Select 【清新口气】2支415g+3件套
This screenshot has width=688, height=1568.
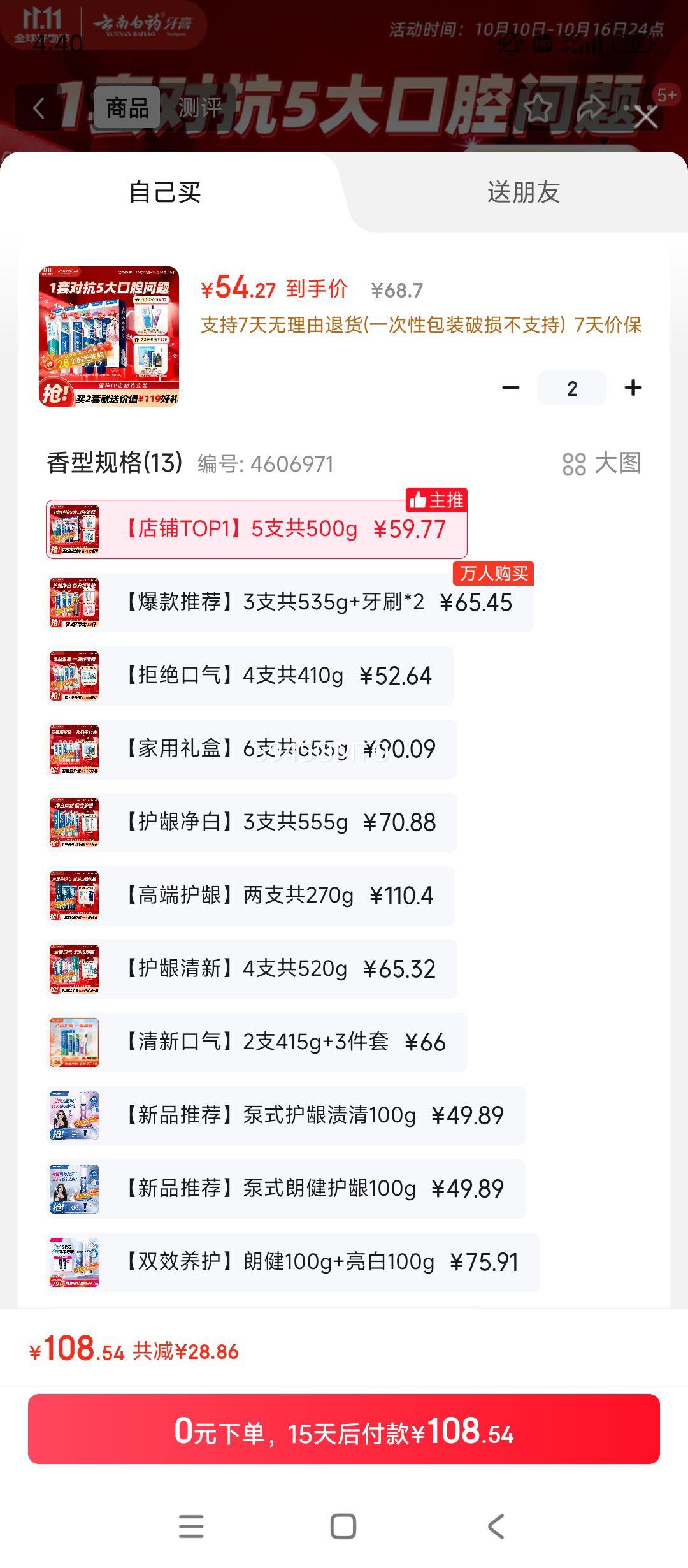(257, 1042)
